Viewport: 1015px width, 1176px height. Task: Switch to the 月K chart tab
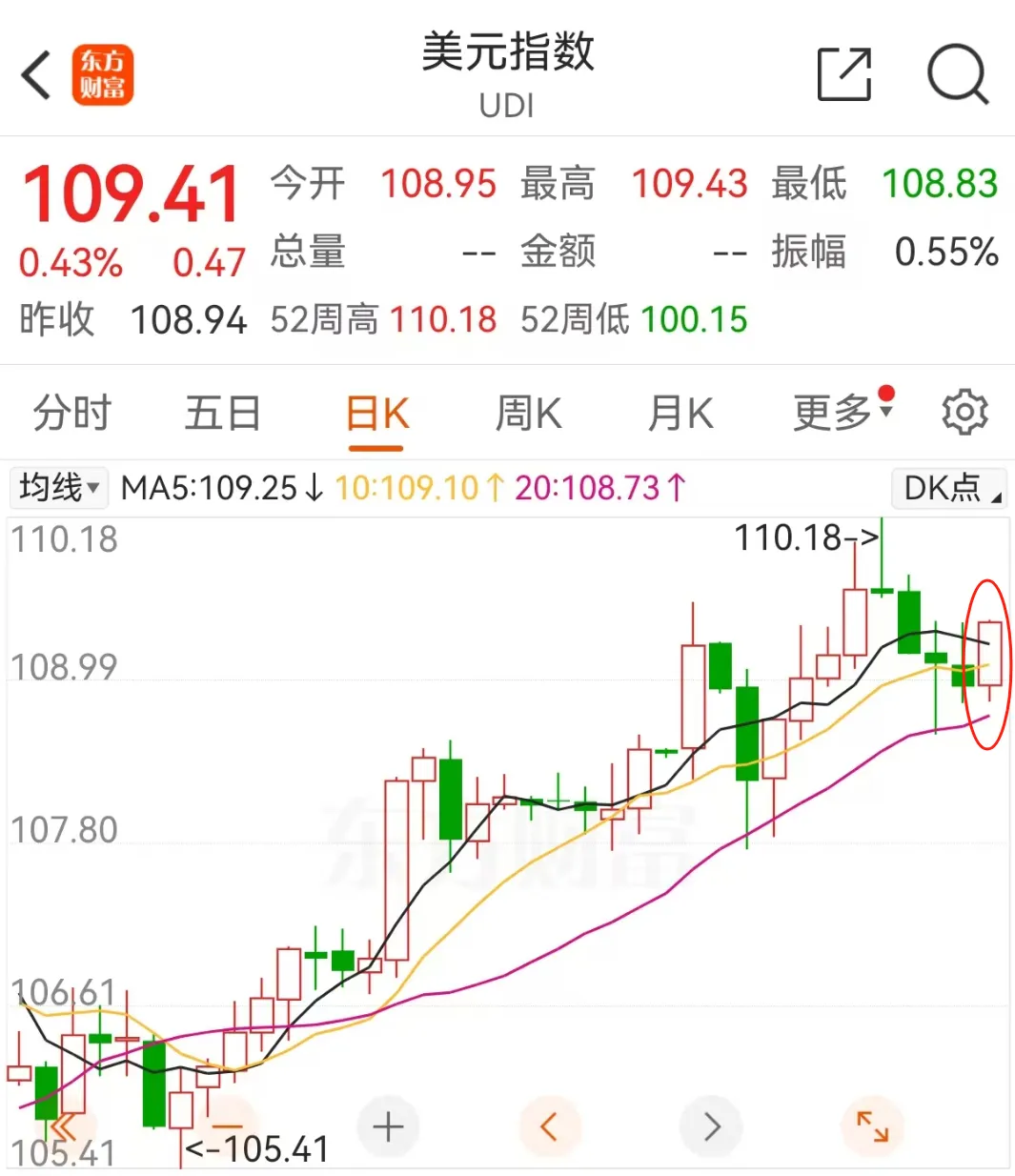[680, 414]
